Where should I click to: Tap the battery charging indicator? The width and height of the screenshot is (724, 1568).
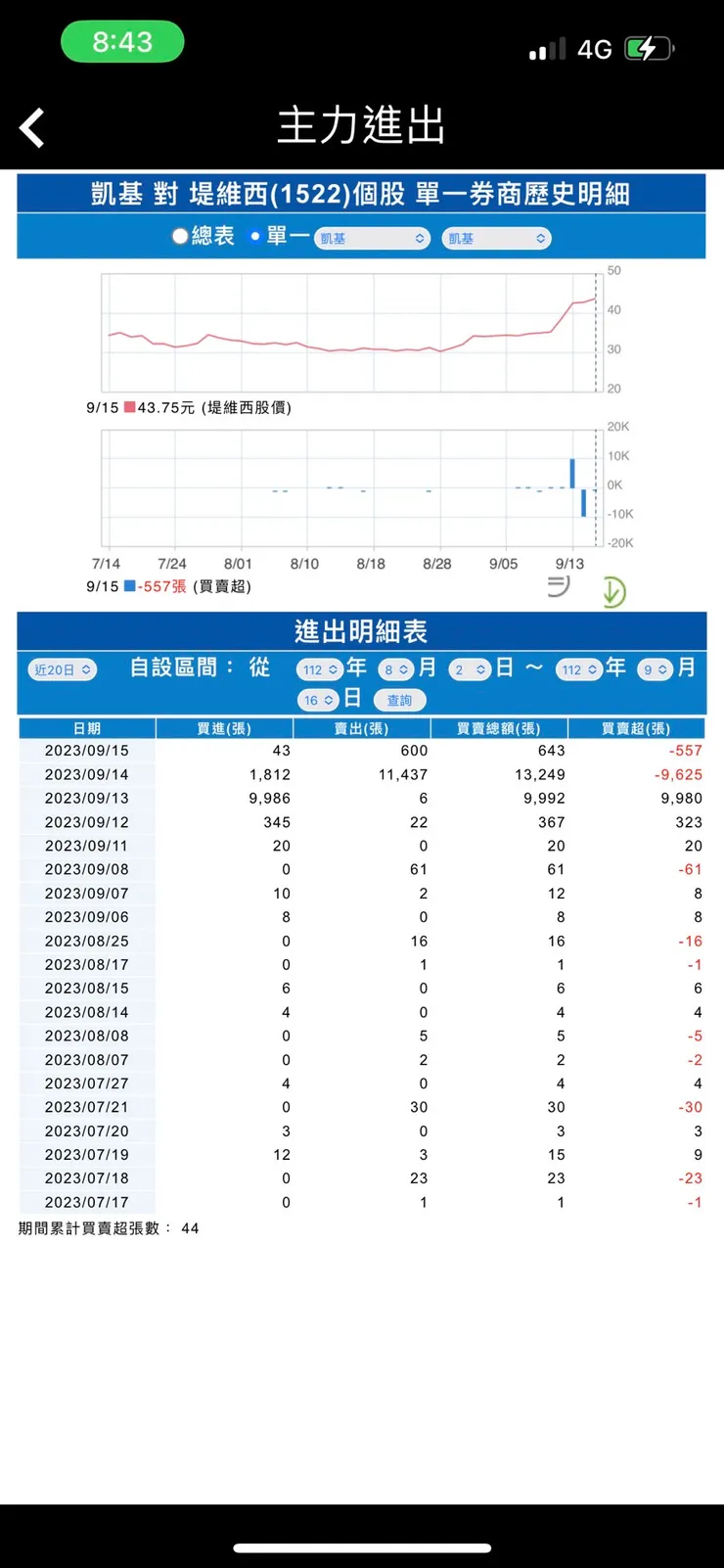(x=648, y=47)
